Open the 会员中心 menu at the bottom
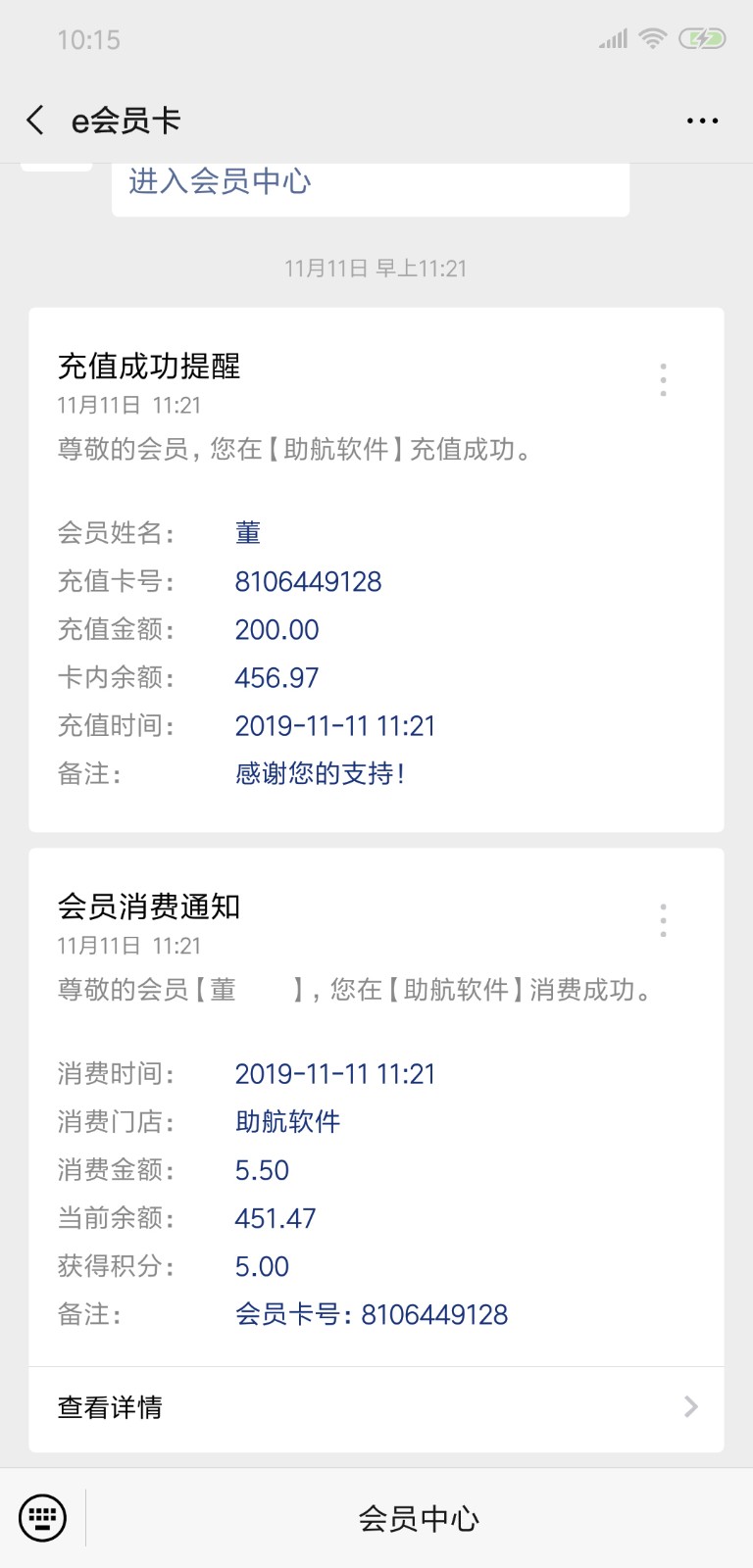This screenshot has width=753, height=1568. pos(420,1518)
